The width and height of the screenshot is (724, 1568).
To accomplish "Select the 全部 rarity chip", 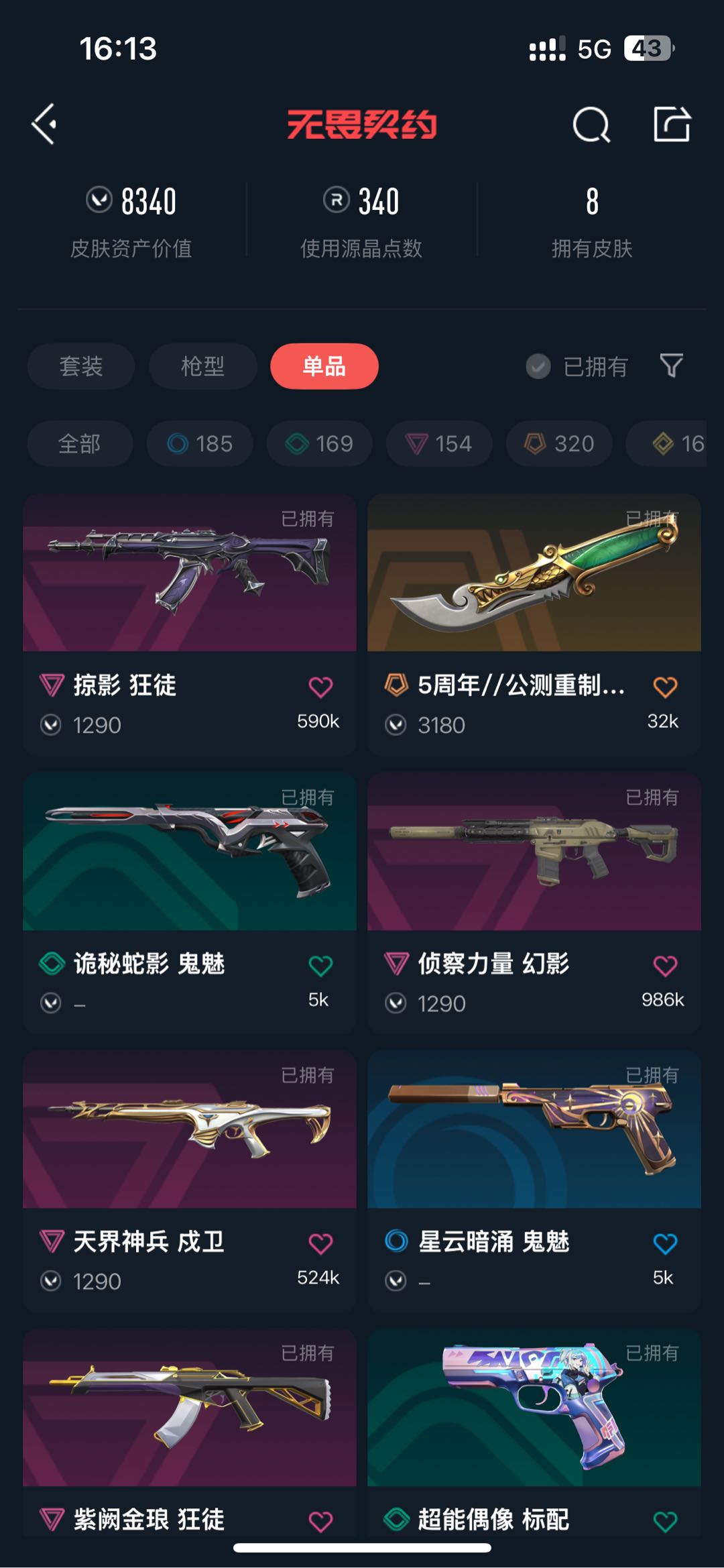I will (80, 443).
